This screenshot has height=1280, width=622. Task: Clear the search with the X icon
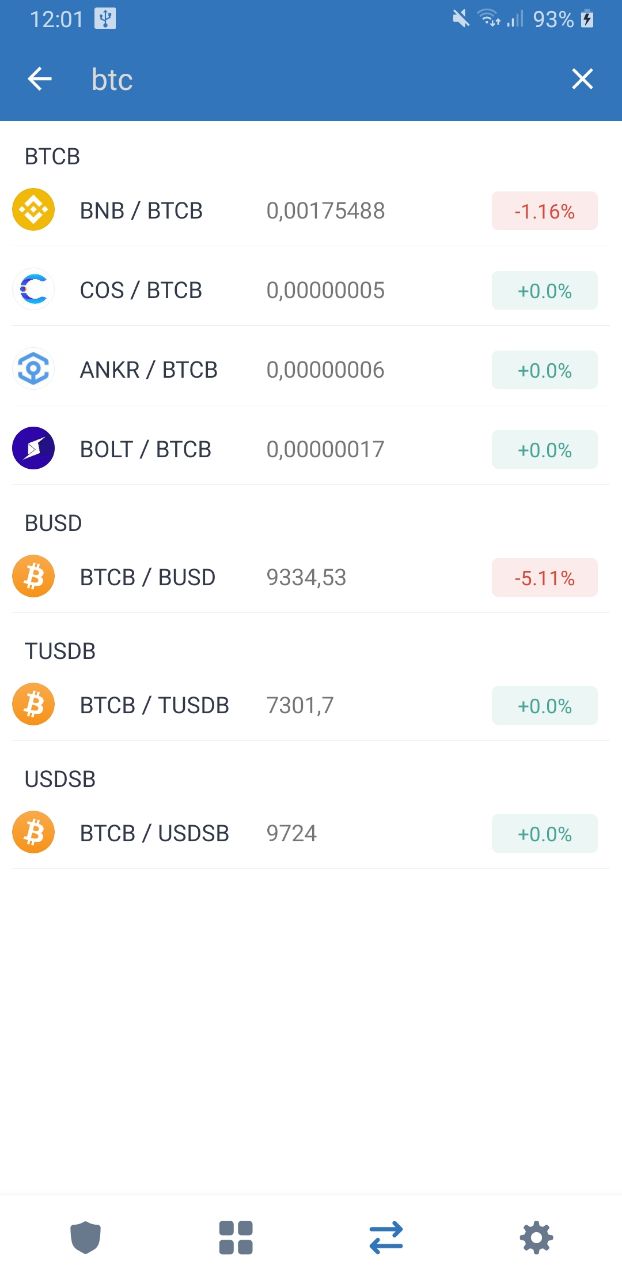582,79
